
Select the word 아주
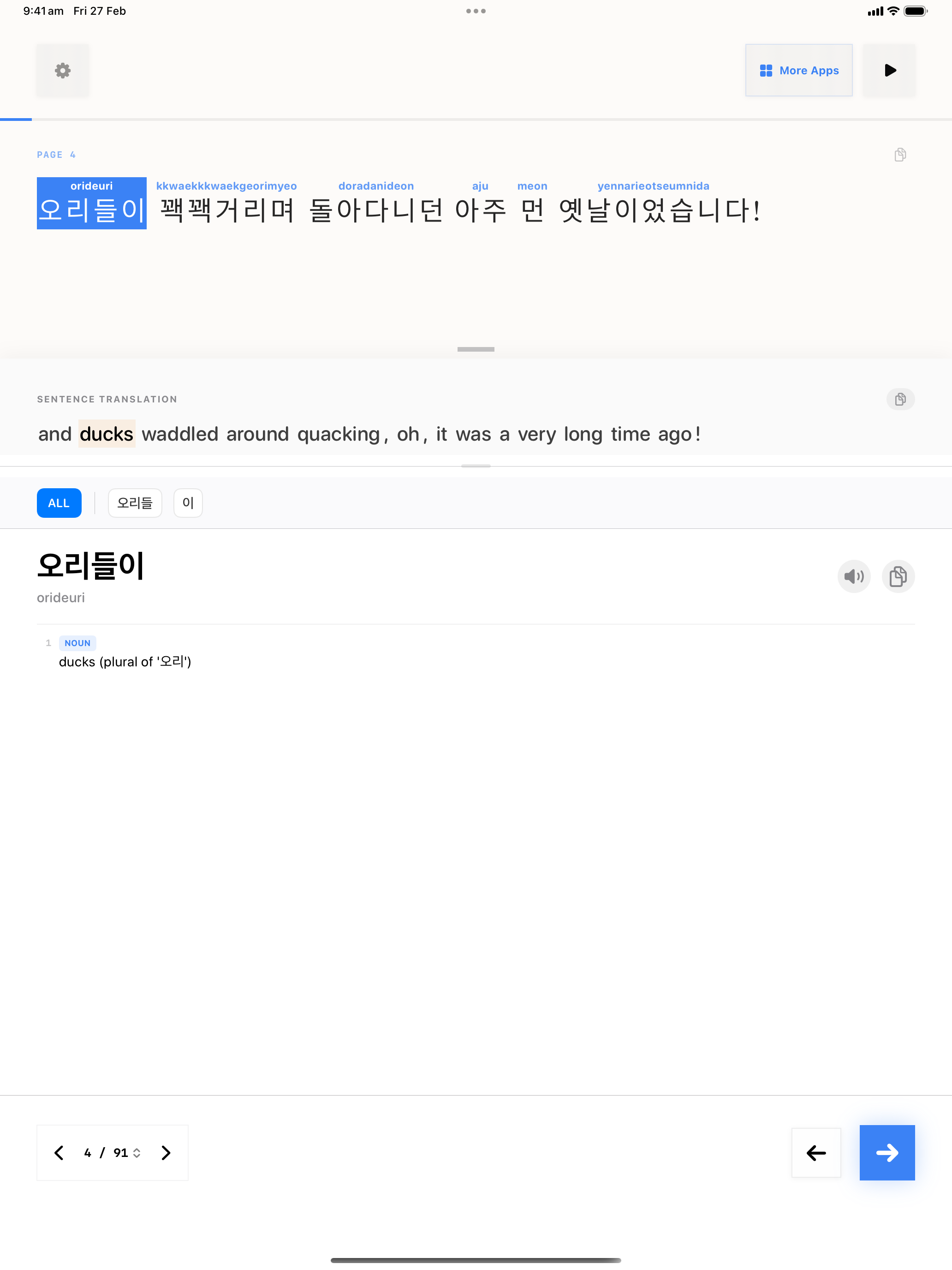(480, 210)
